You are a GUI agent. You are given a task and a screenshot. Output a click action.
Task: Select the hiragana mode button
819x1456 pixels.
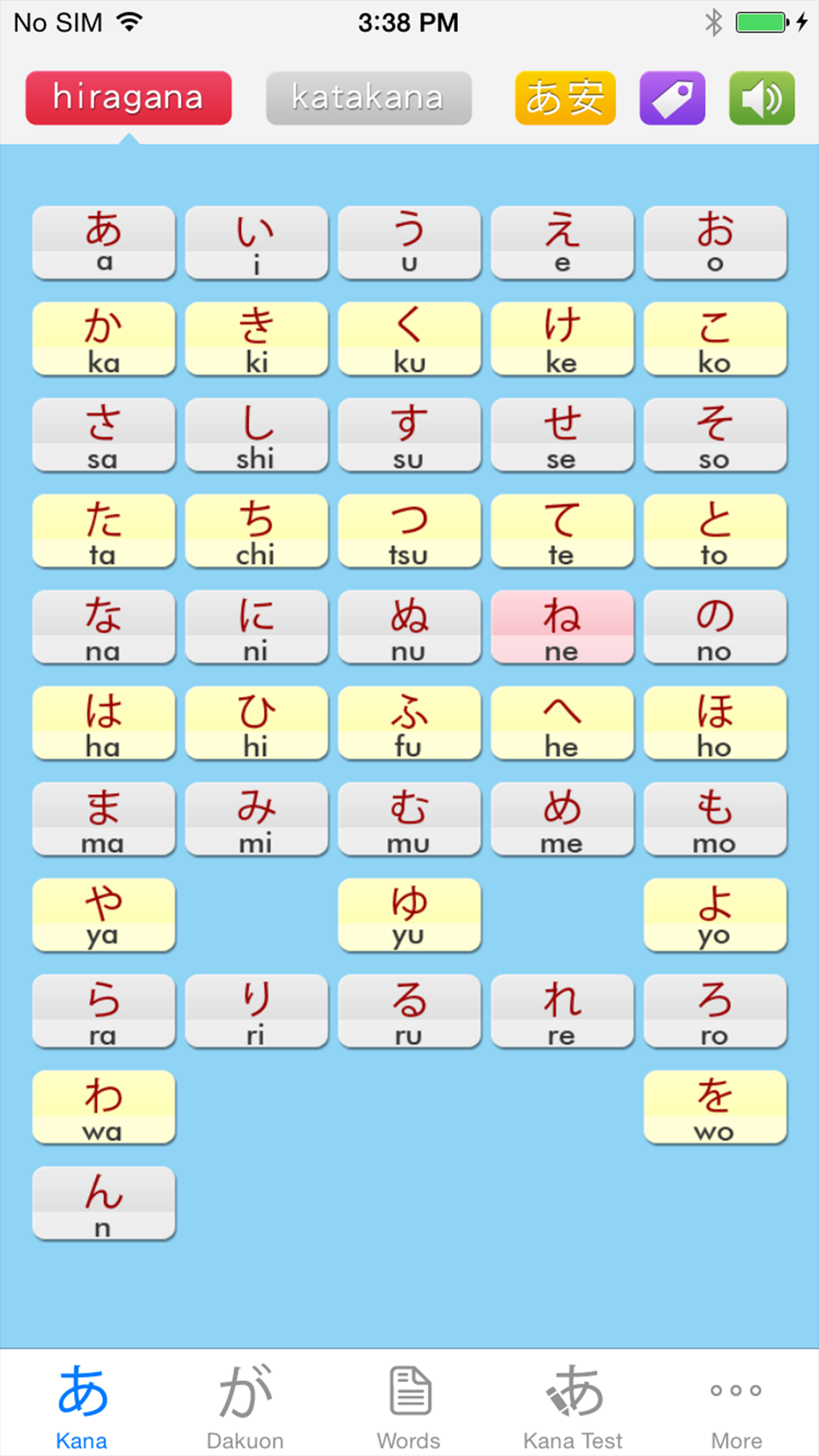[x=128, y=97]
